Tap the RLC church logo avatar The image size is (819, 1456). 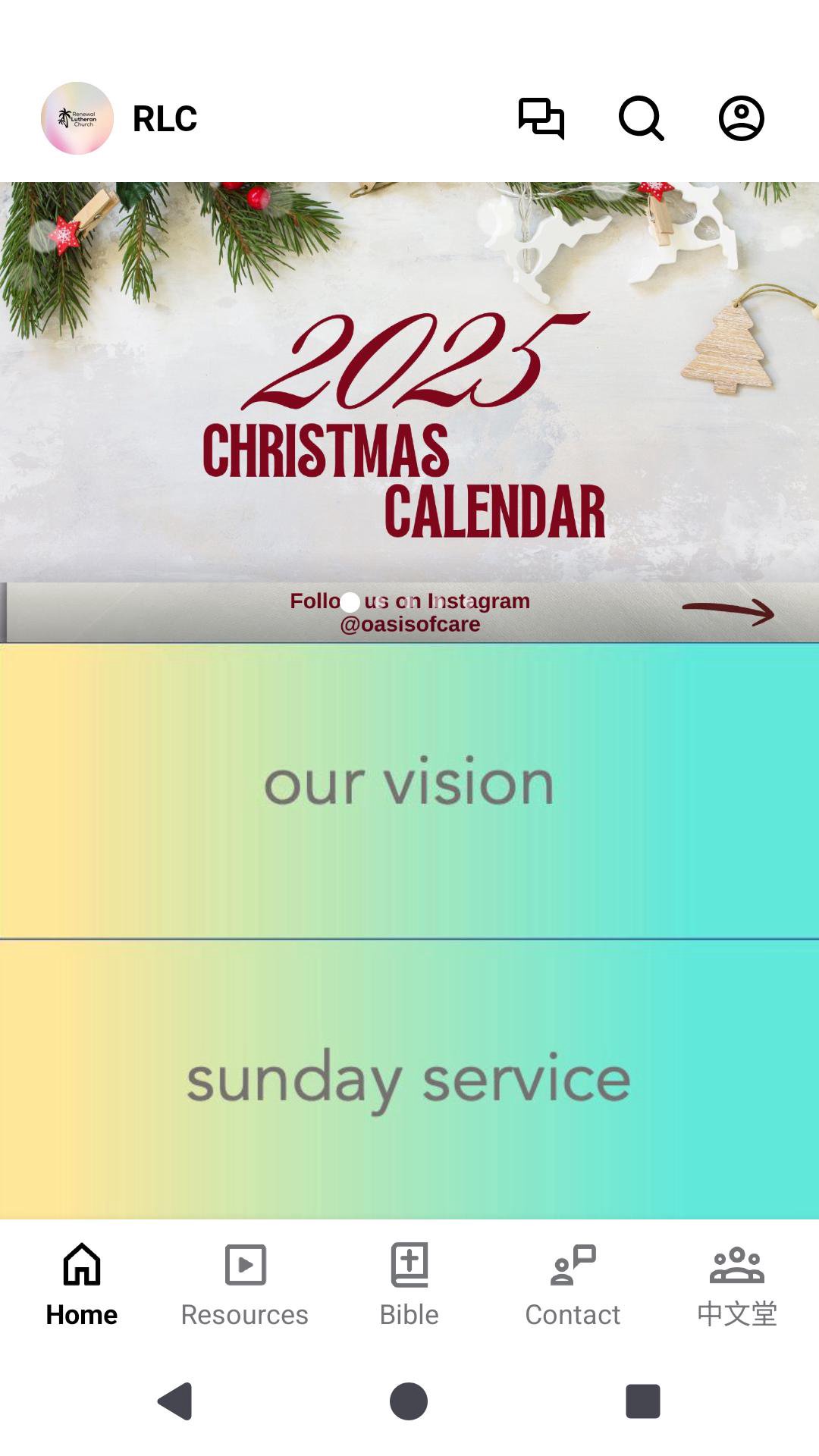77,118
